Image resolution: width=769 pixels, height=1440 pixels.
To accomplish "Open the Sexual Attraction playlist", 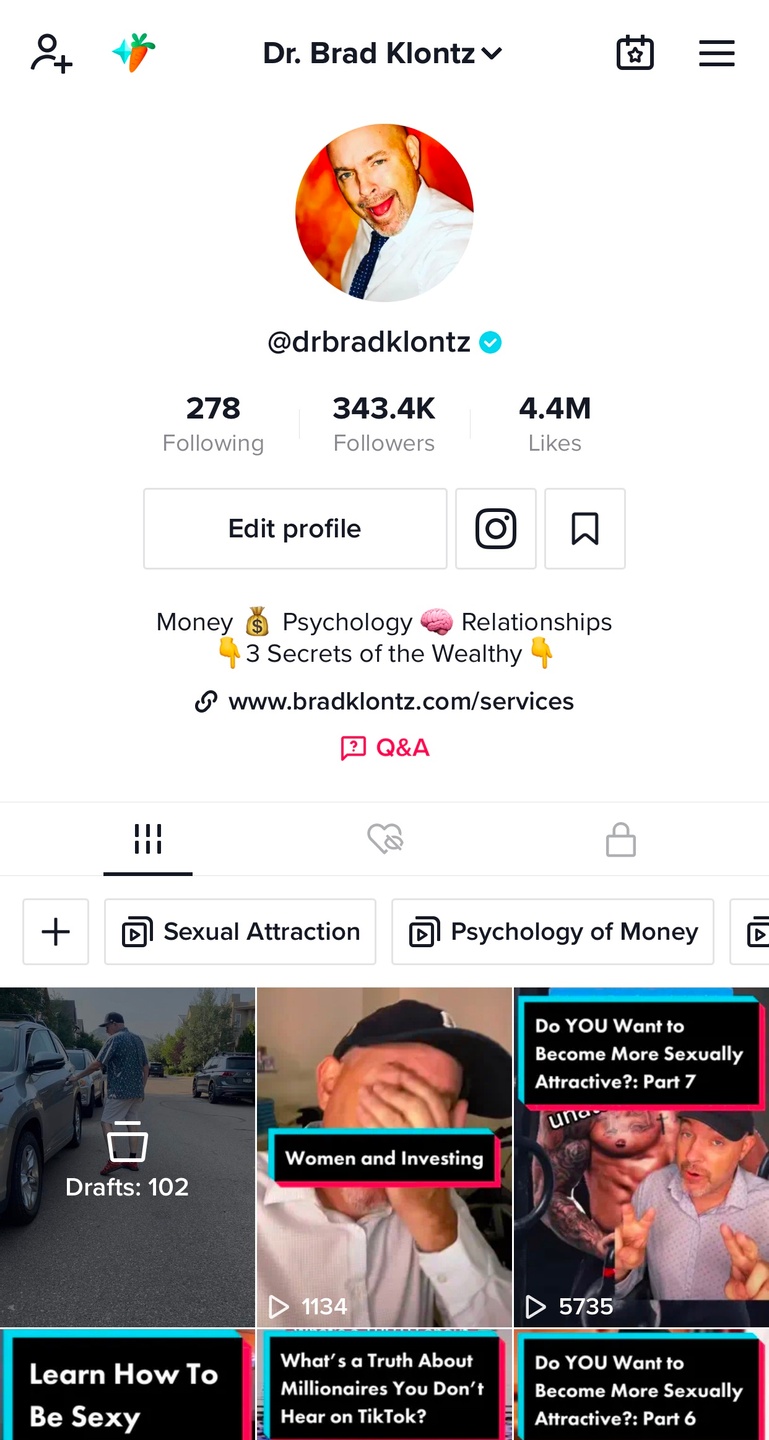I will point(240,932).
